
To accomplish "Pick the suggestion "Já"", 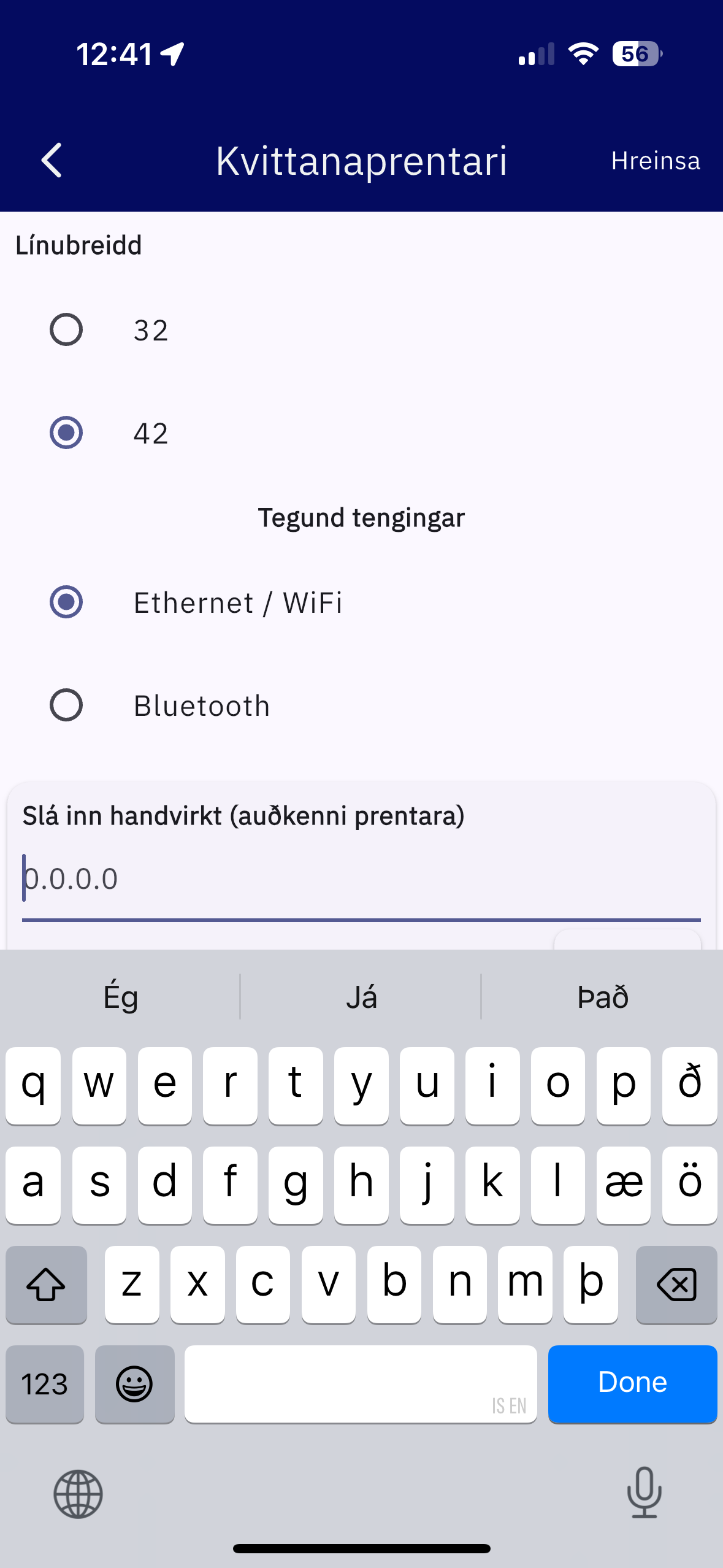I will (361, 997).
